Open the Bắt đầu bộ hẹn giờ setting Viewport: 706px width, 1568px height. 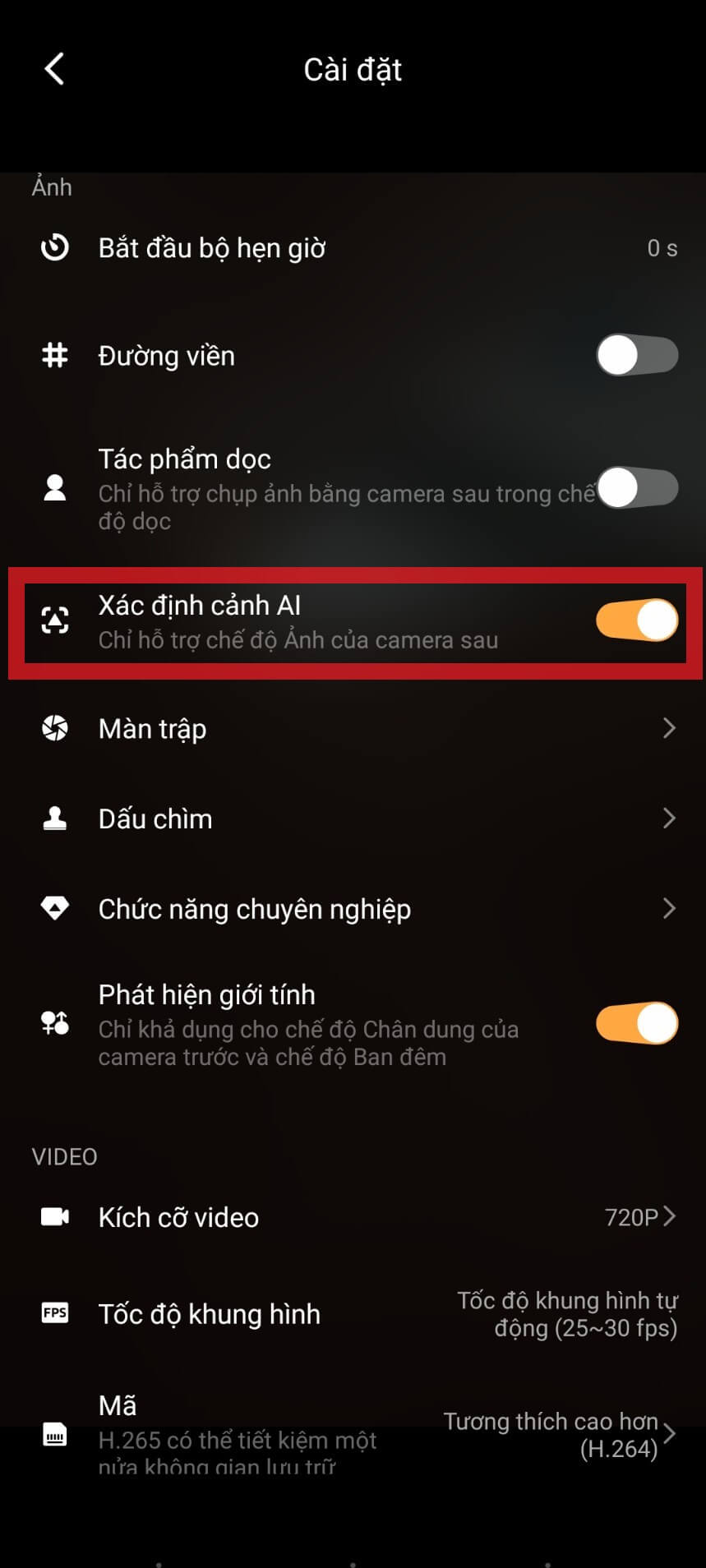click(x=353, y=248)
